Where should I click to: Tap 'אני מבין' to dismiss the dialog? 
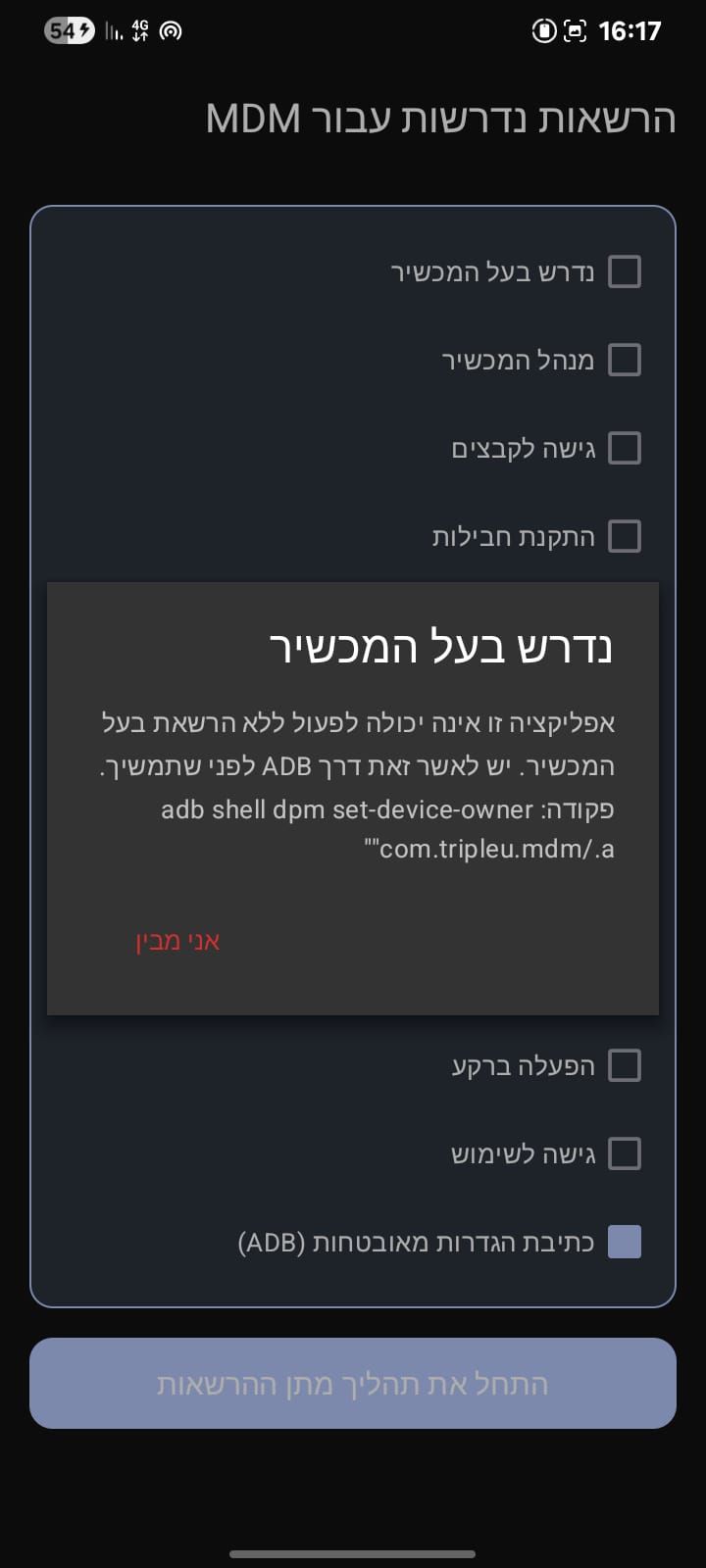177,941
